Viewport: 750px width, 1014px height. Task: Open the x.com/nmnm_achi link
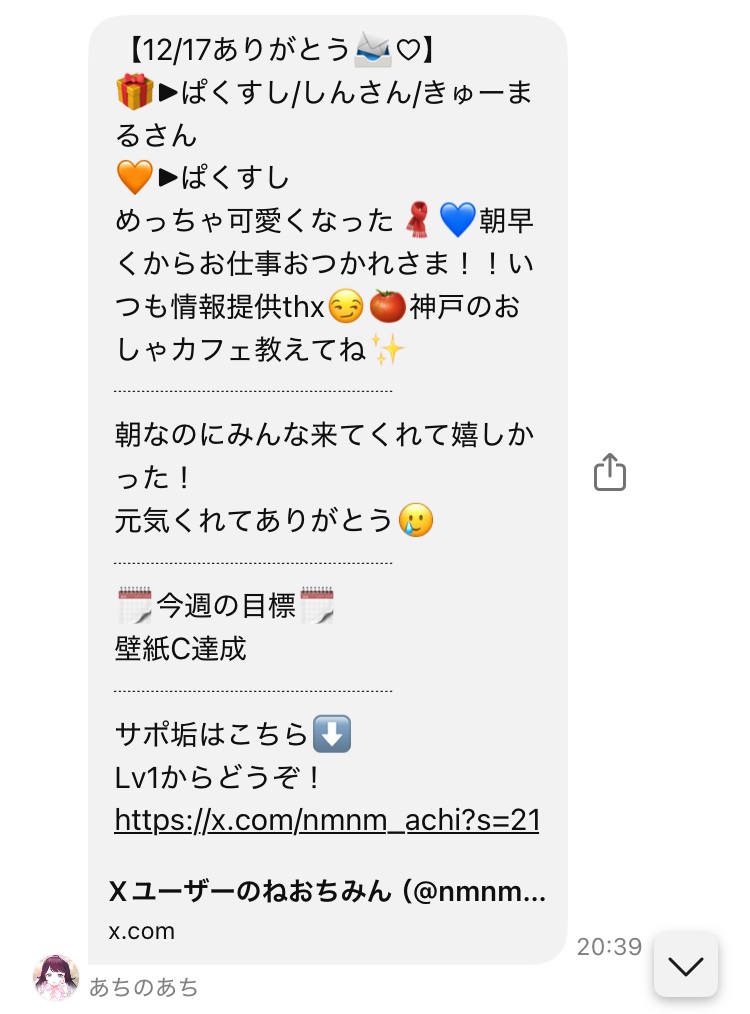pos(327,821)
